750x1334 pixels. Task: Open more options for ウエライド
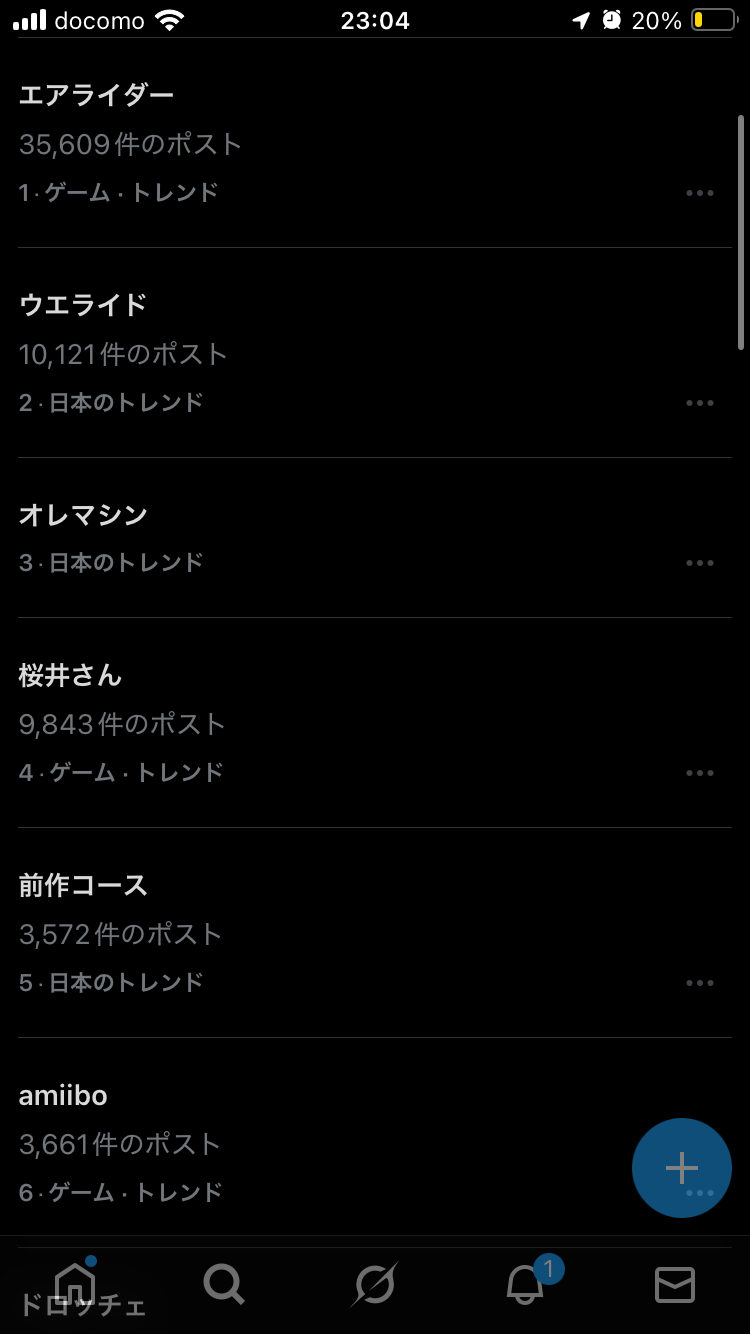tap(700, 403)
